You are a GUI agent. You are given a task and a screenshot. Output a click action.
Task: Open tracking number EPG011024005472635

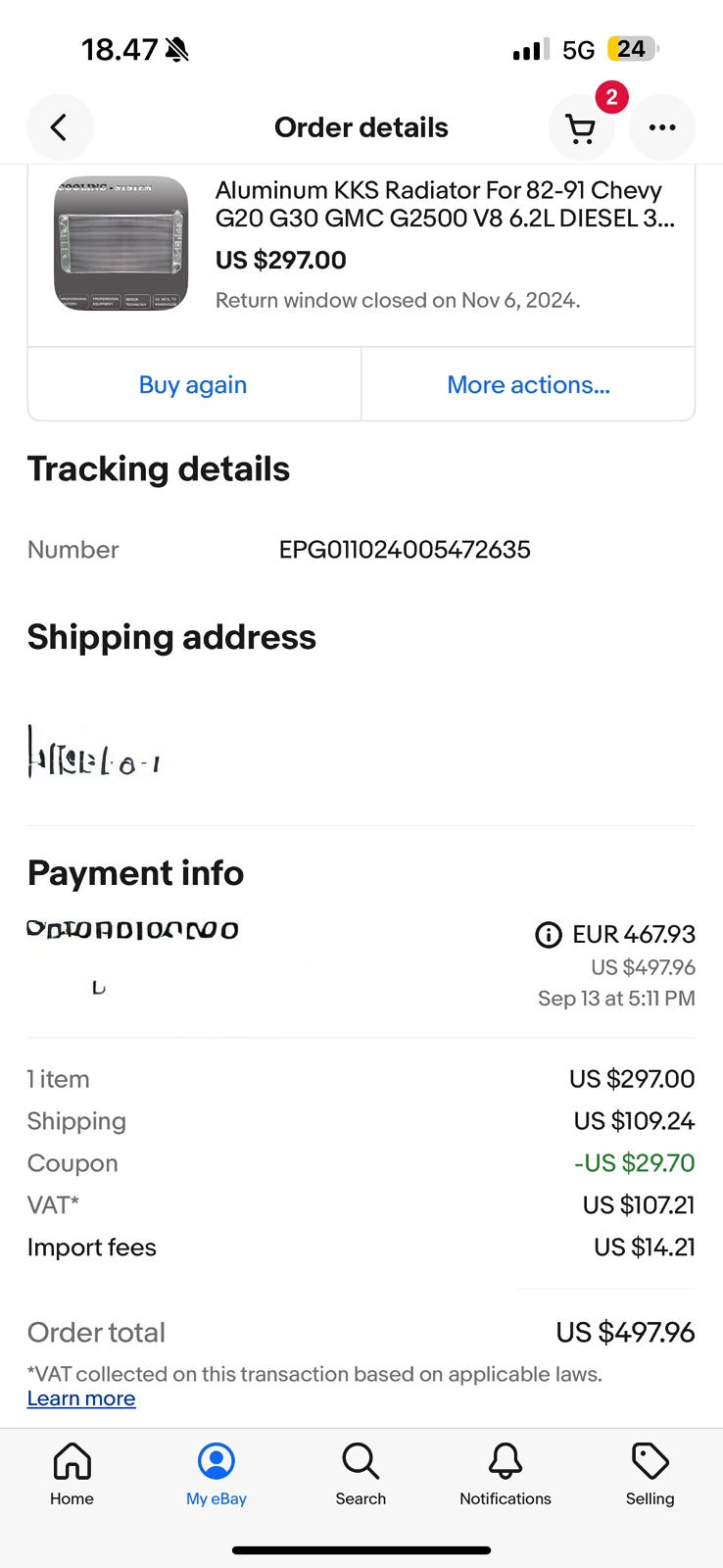click(405, 550)
